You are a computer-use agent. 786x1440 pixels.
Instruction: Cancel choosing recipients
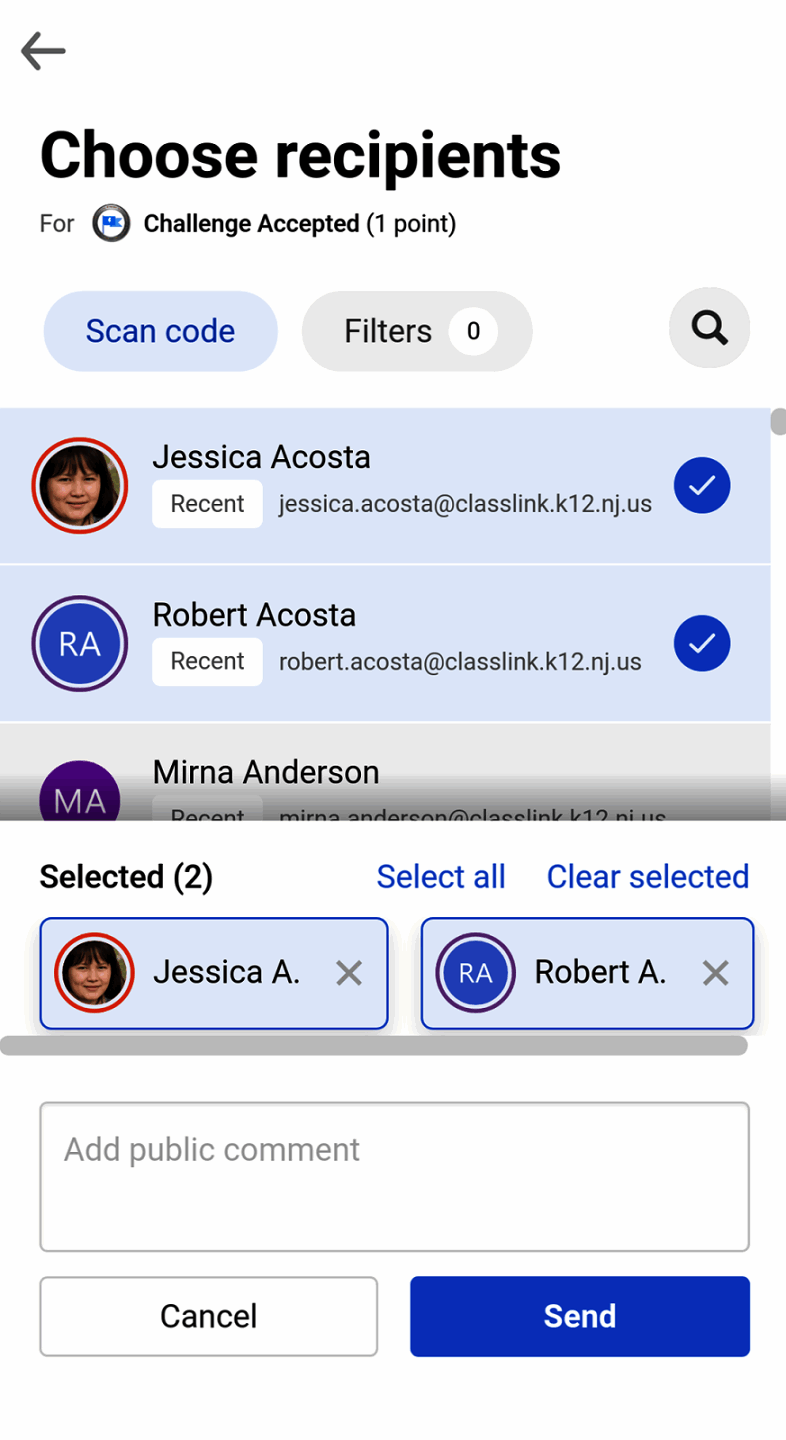209,1316
